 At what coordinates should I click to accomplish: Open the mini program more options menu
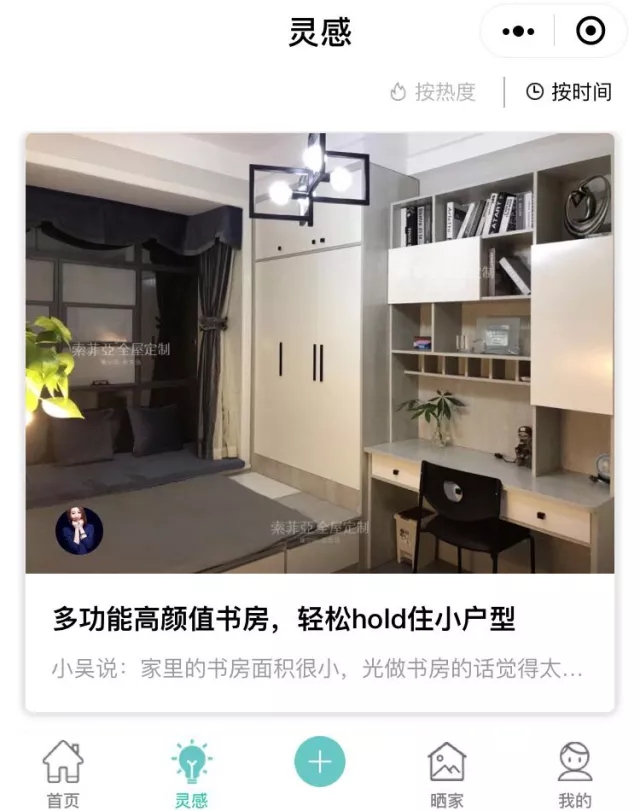[x=518, y=32]
